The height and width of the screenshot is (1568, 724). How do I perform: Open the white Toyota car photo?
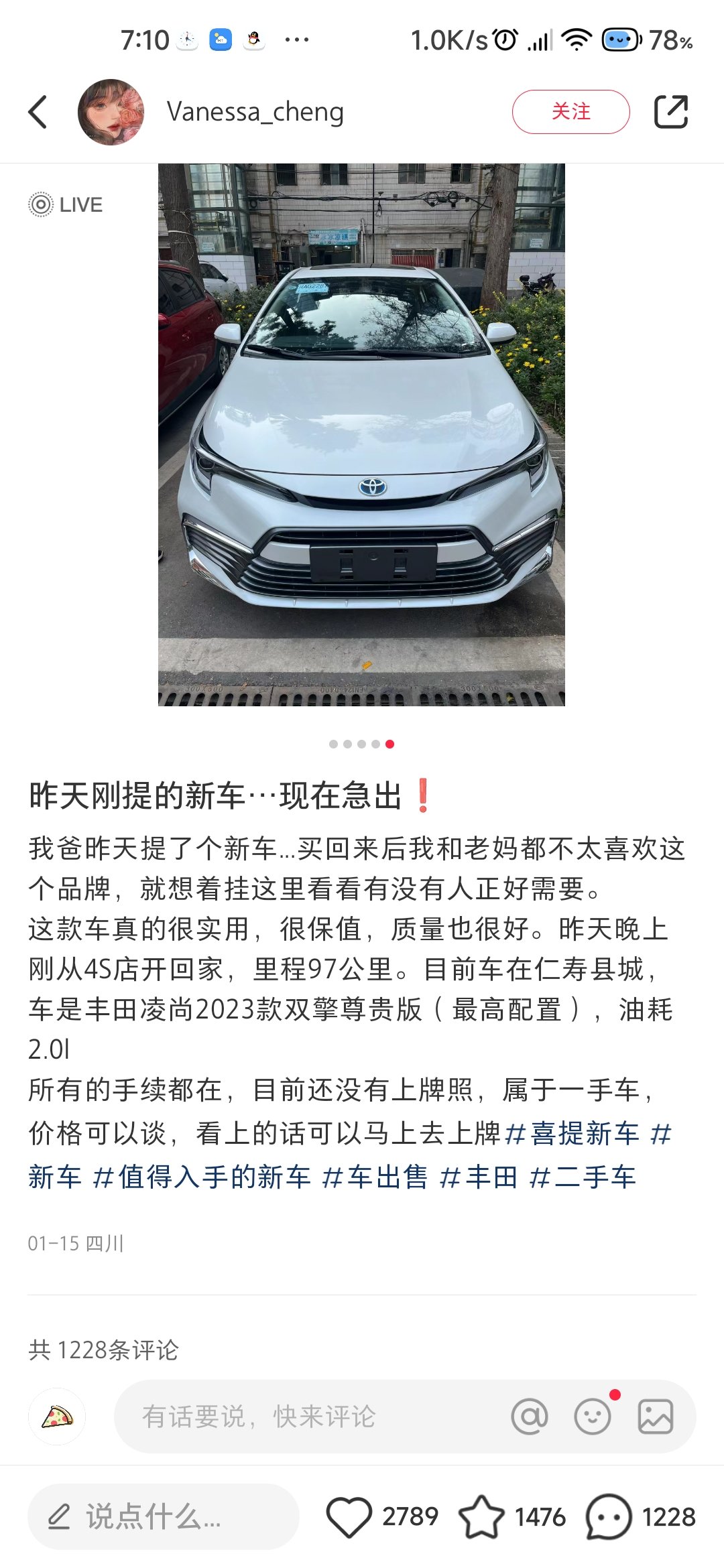pyautogui.click(x=361, y=434)
